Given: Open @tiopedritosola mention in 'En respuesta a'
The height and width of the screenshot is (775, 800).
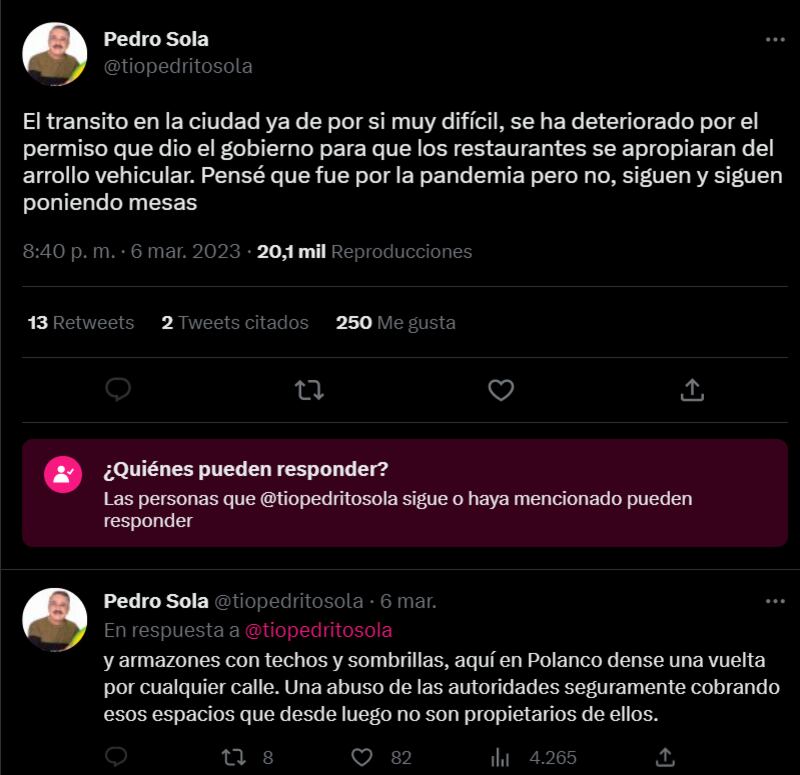Looking at the screenshot, I should coord(319,630).
